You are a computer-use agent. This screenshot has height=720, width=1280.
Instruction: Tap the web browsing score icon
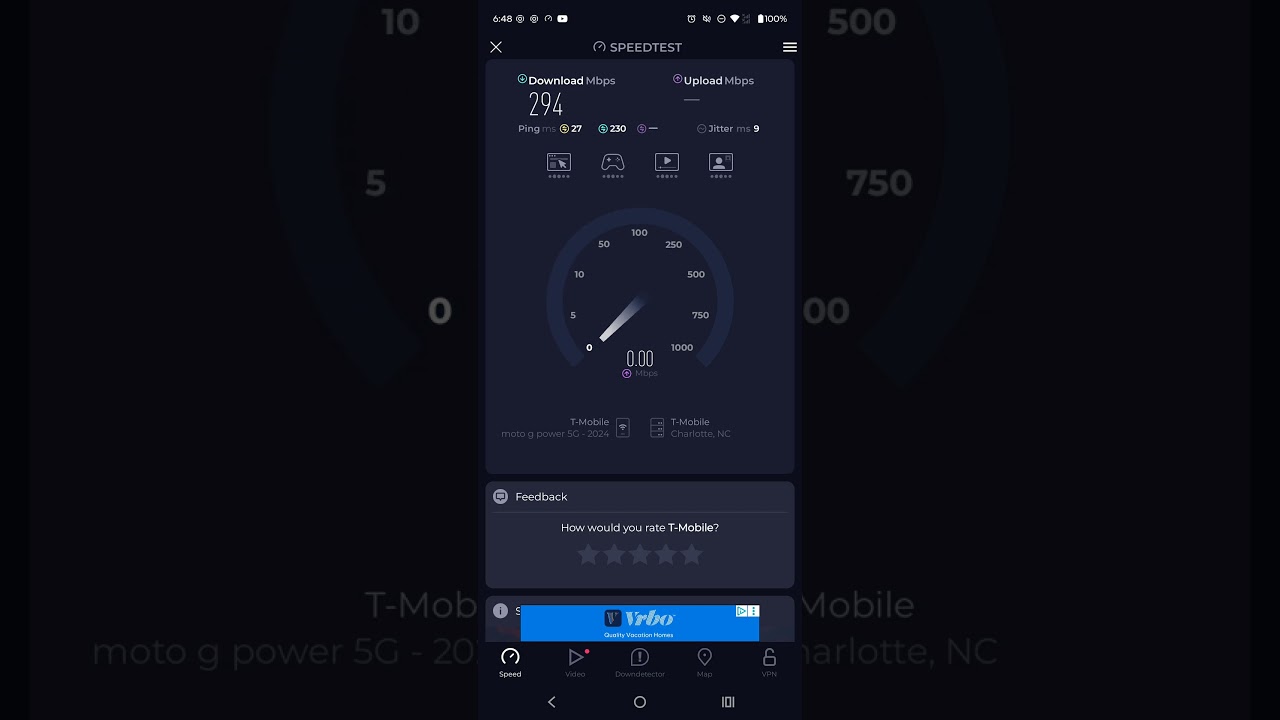pos(559,164)
